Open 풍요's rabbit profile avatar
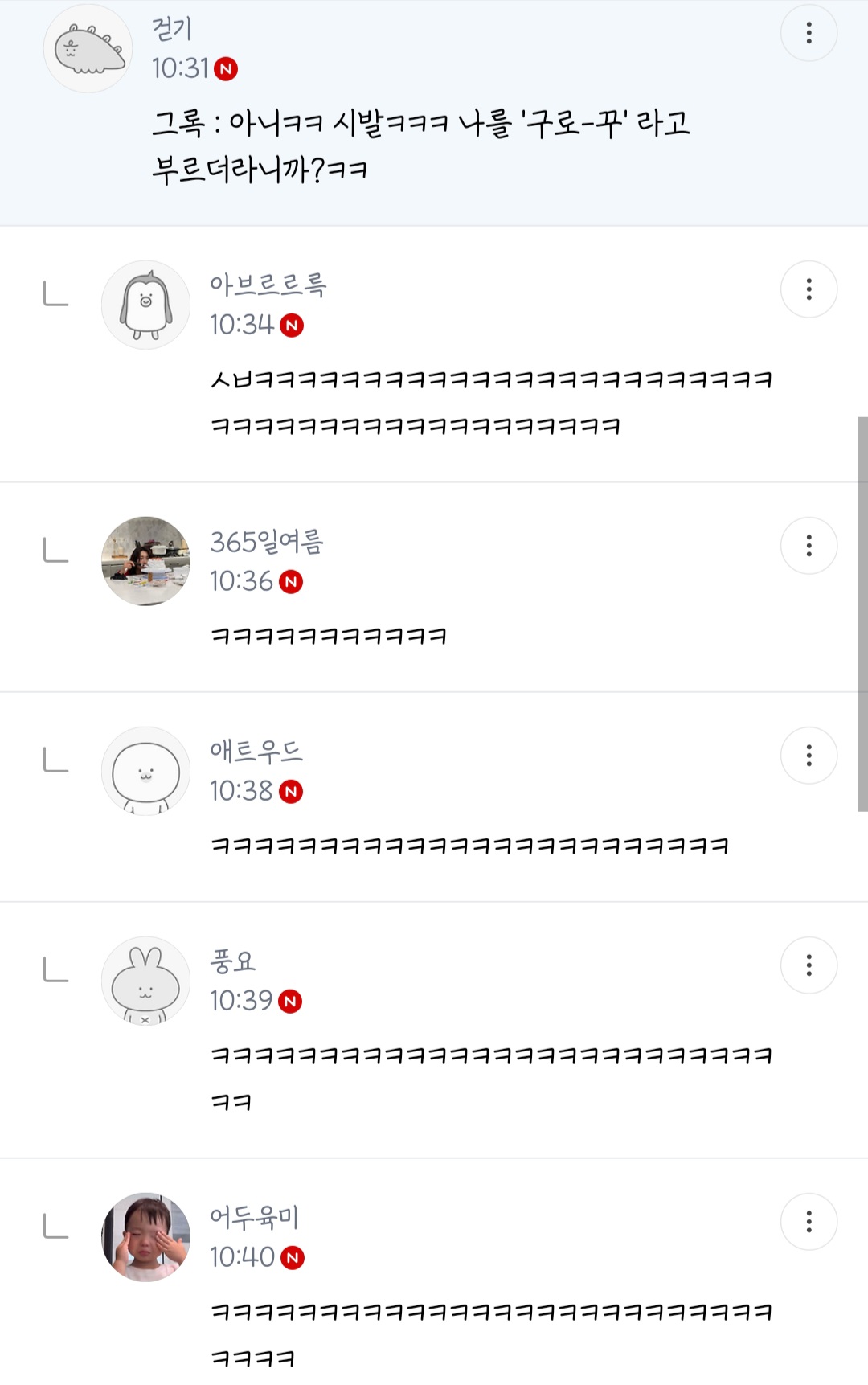 click(145, 981)
